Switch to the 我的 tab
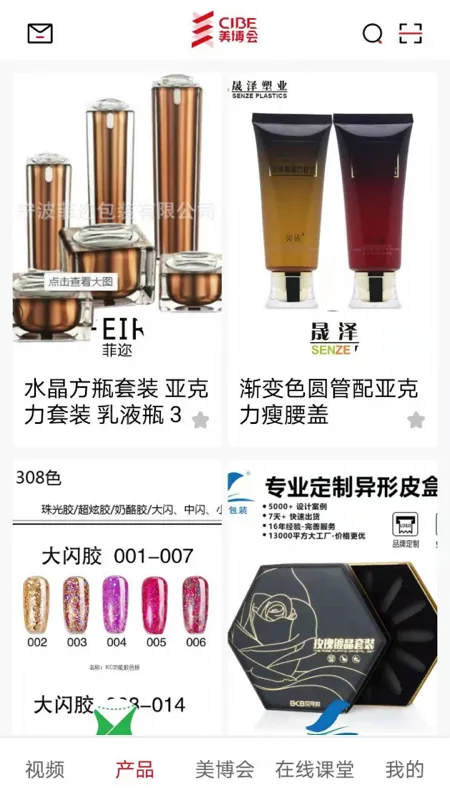The width and height of the screenshot is (450, 800). (405, 769)
